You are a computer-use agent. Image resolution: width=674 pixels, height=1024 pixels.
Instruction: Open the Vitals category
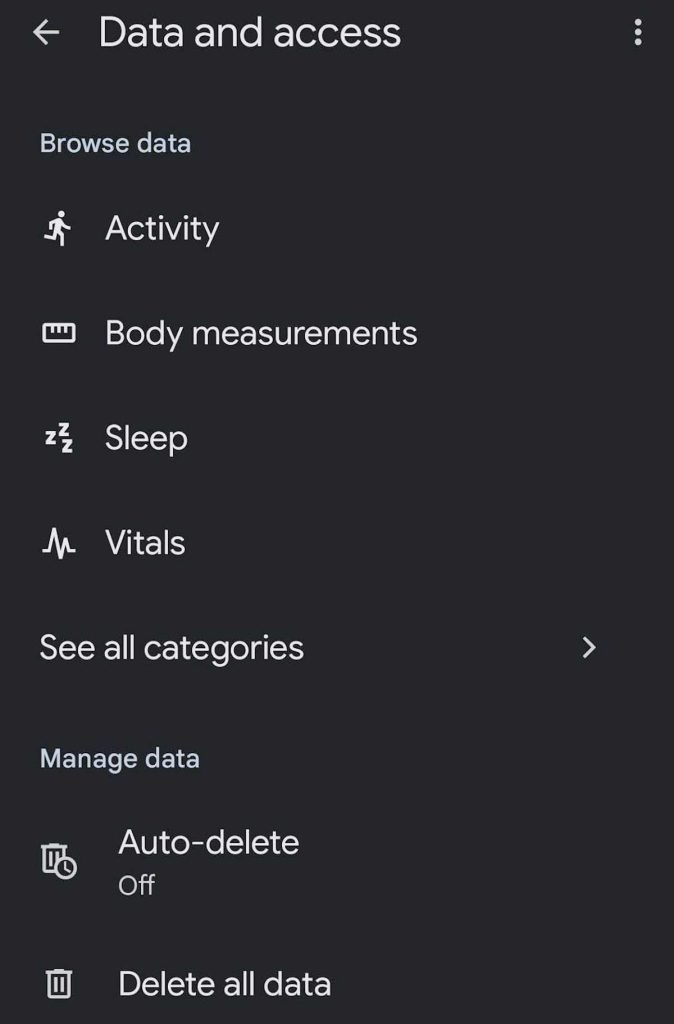(x=145, y=544)
